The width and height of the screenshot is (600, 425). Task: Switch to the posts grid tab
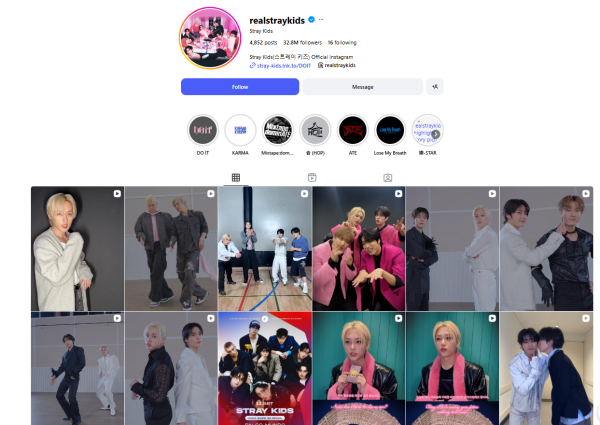click(x=236, y=177)
